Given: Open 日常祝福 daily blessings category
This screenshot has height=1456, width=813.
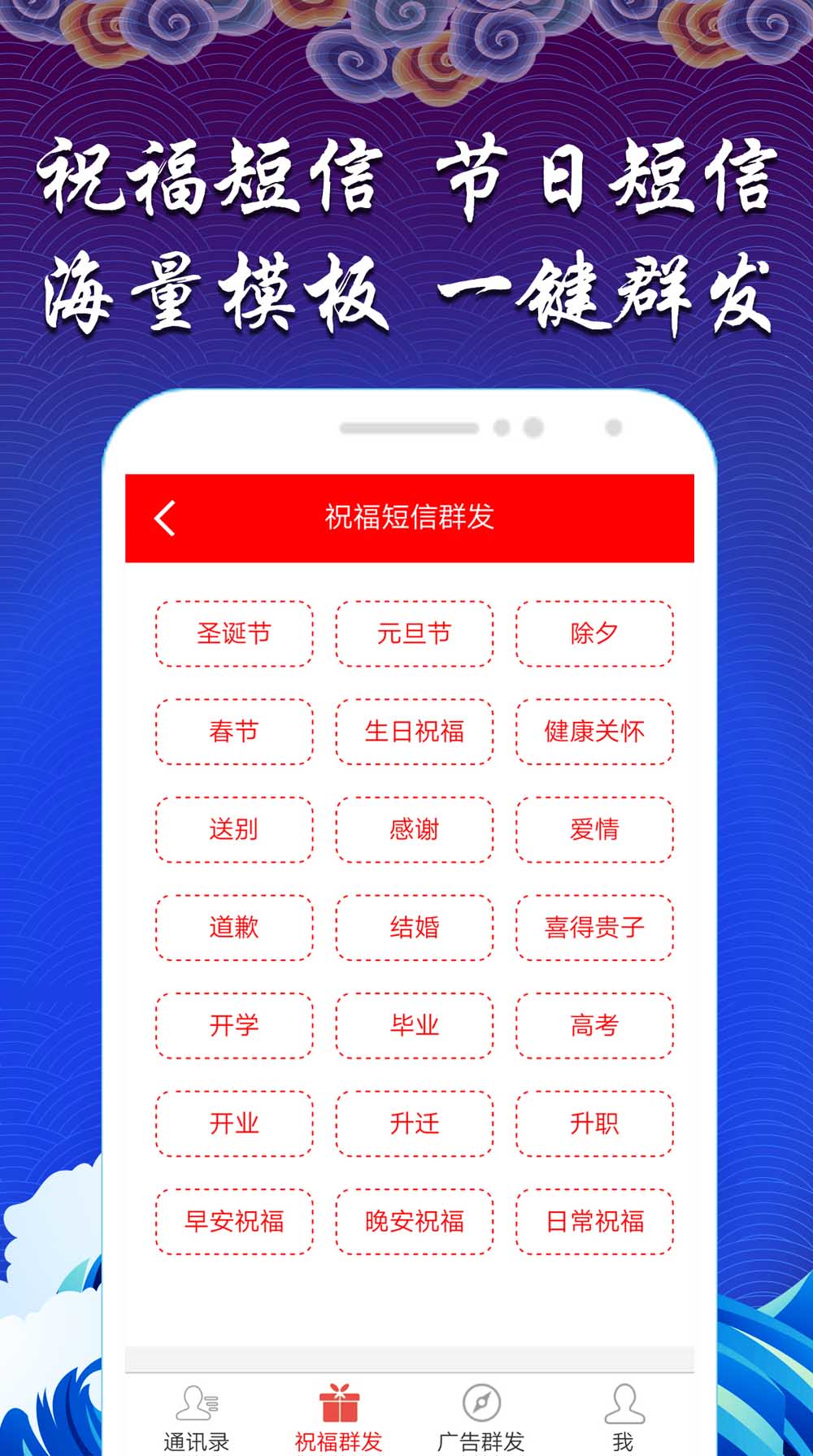Looking at the screenshot, I should click(593, 1222).
